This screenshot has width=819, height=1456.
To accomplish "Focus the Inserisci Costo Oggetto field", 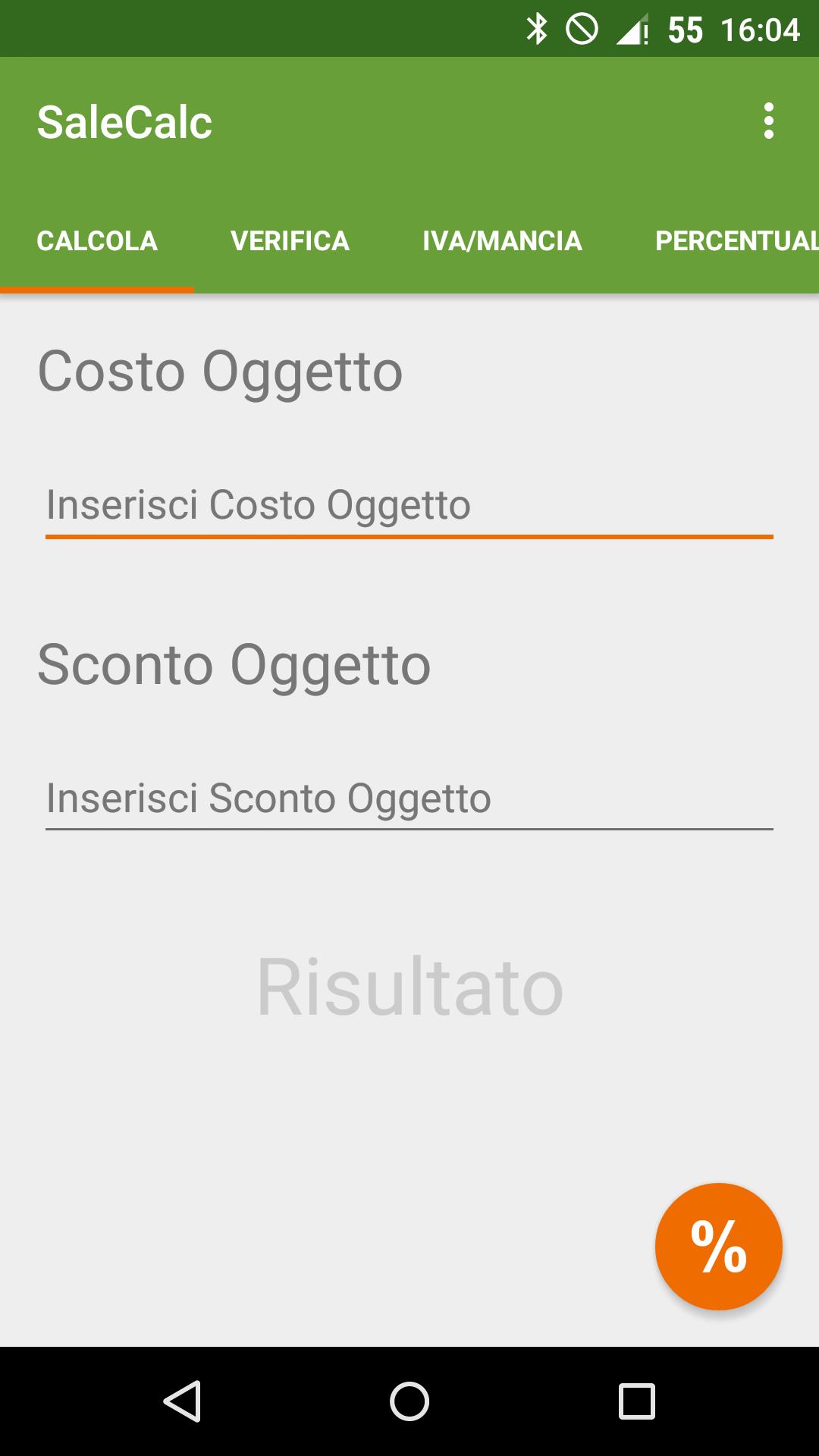I will click(409, 505).
